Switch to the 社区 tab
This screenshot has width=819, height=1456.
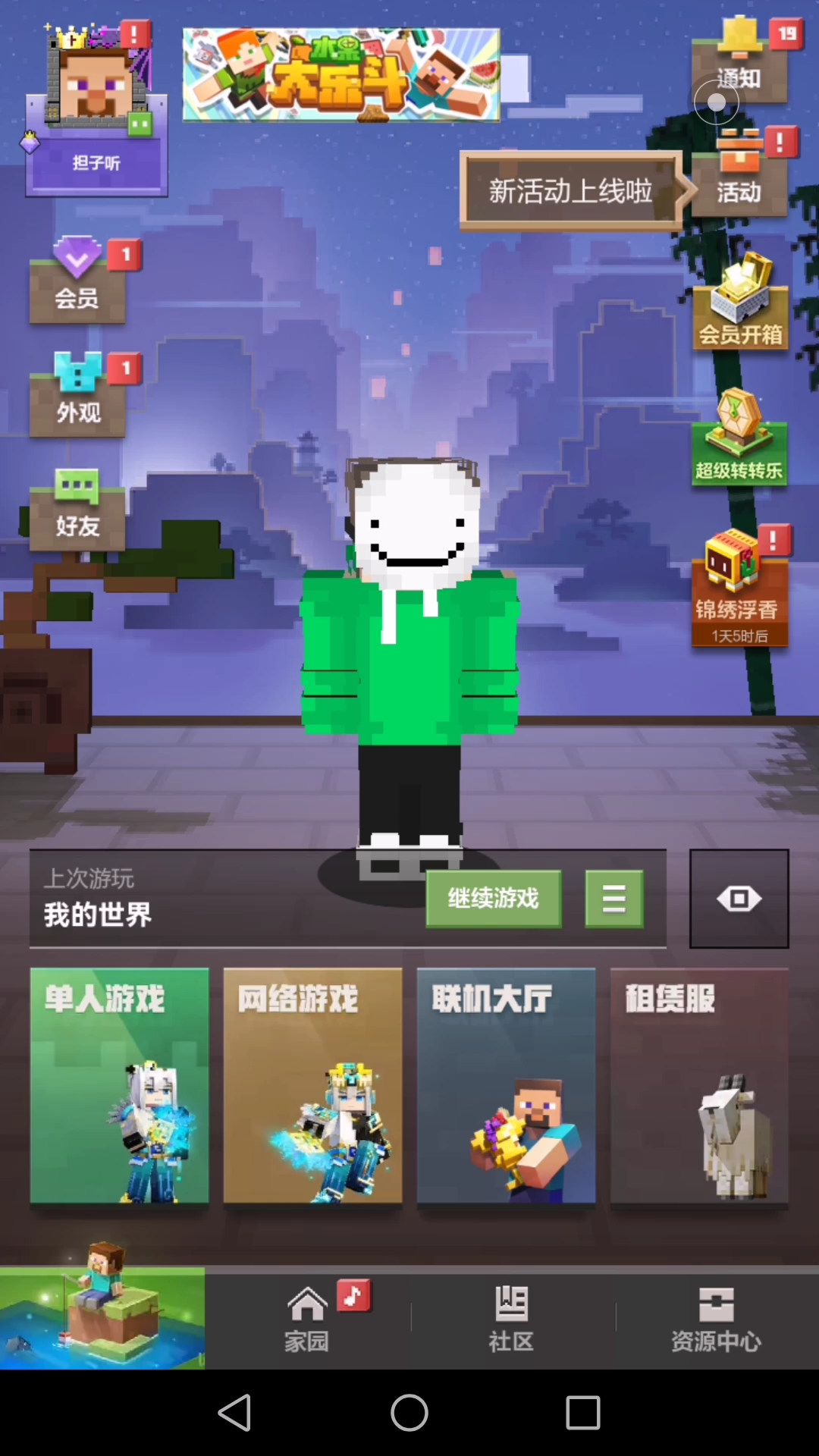click(x=511, y=1319)
